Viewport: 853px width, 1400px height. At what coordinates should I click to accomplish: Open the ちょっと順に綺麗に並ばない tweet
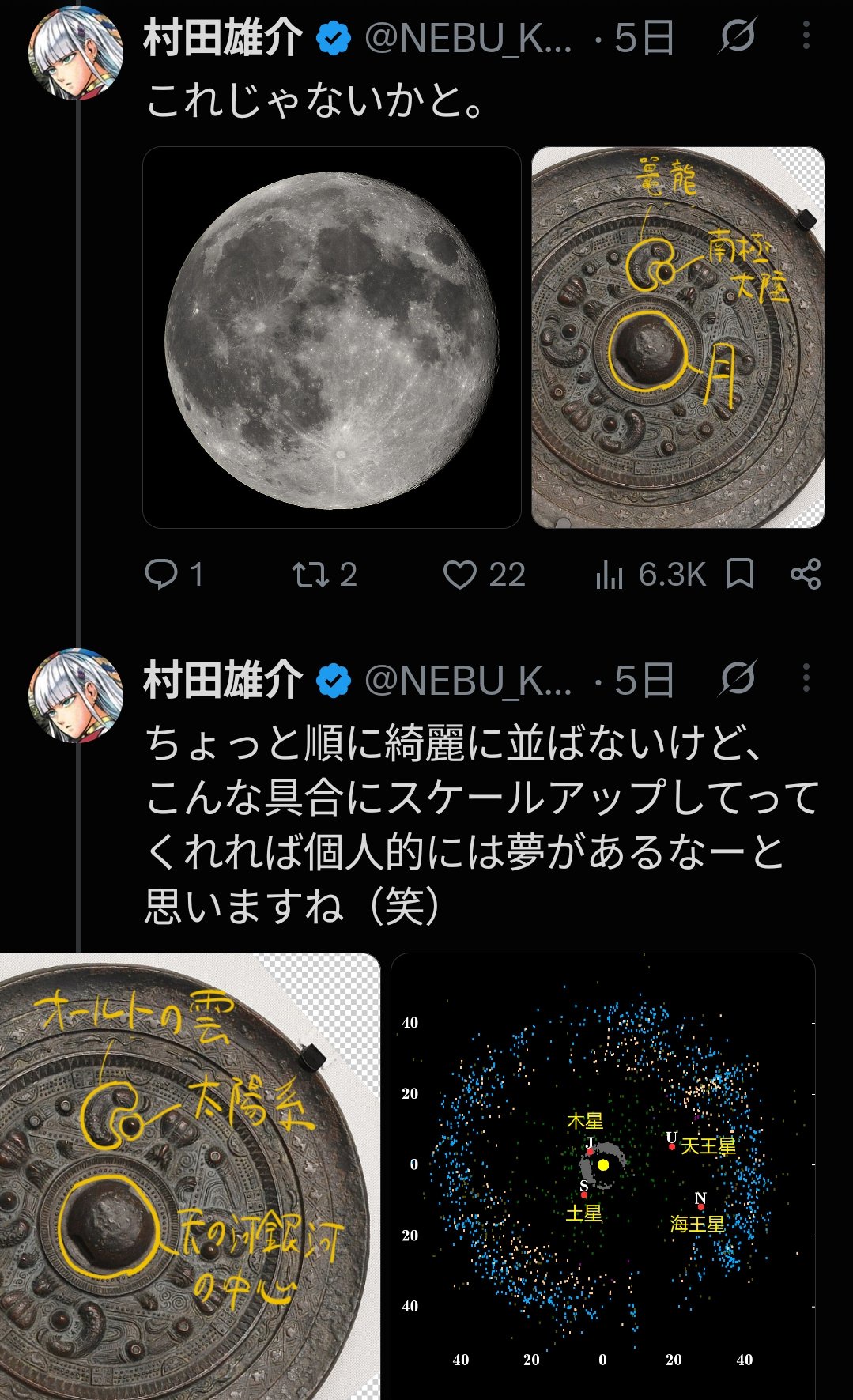coord(481,824)
